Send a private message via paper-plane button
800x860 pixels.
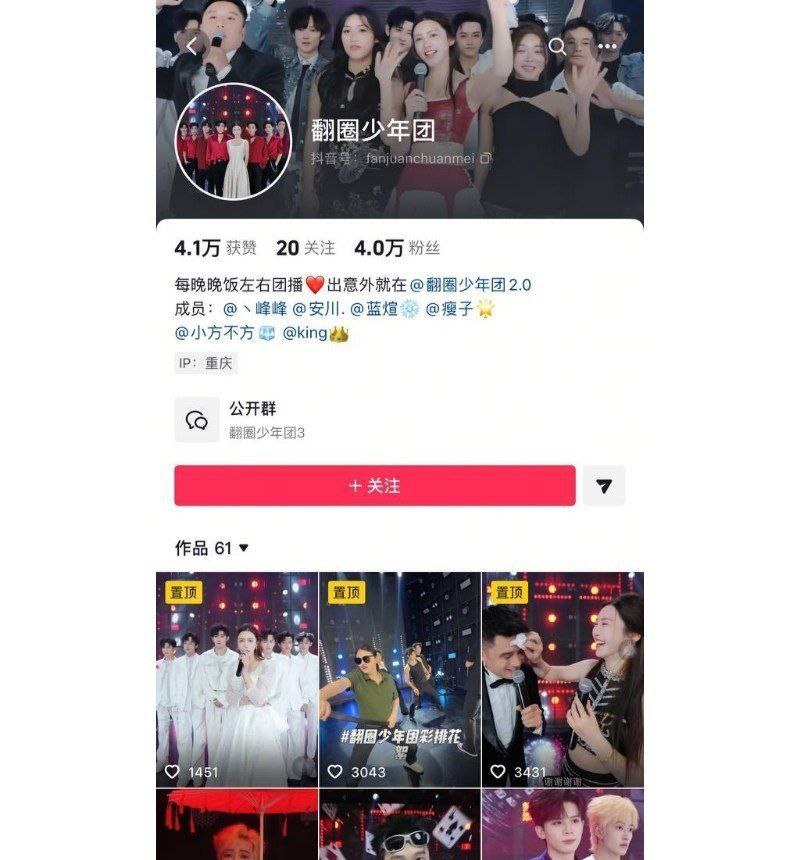(604, 486)
